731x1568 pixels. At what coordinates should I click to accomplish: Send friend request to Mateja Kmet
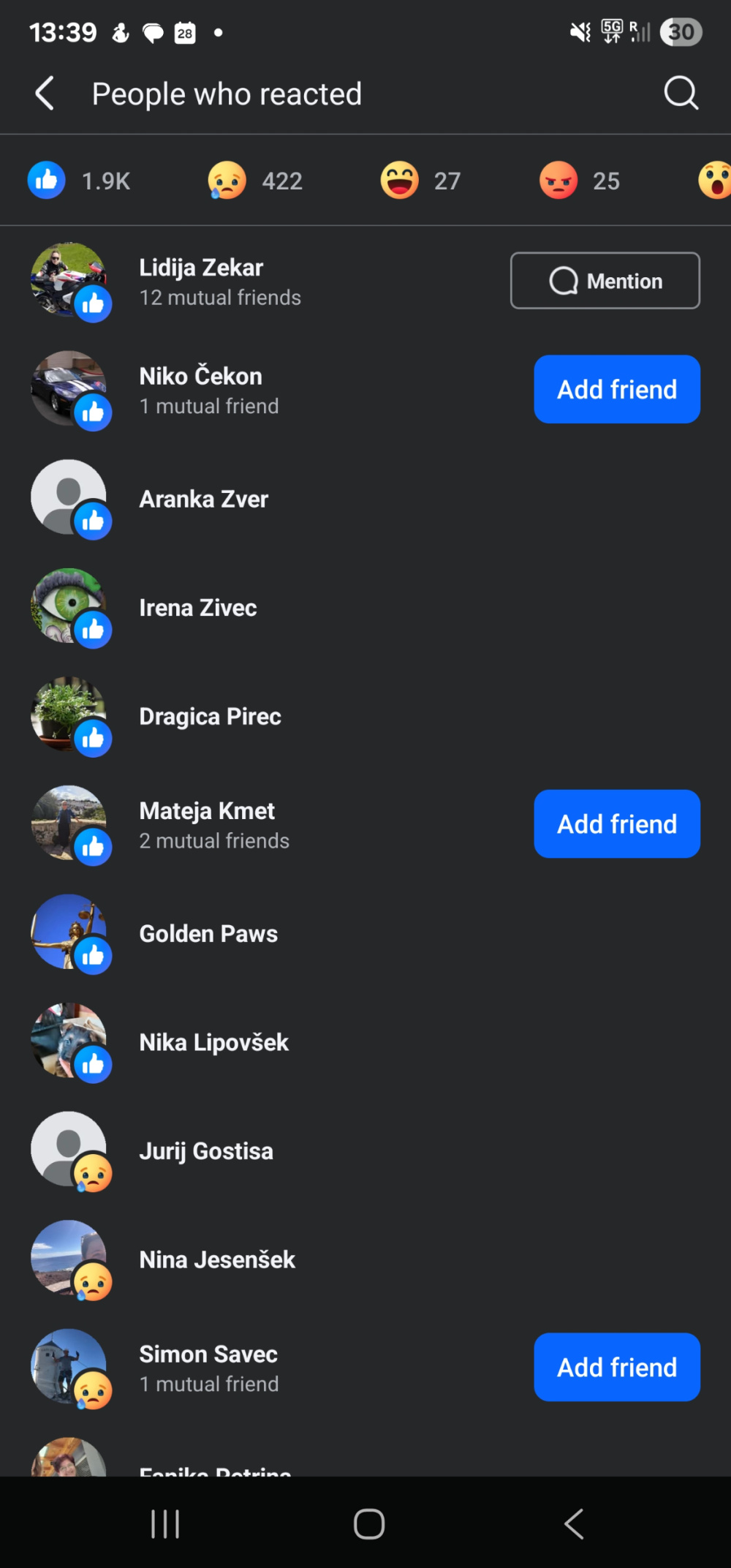coord(616,823)
